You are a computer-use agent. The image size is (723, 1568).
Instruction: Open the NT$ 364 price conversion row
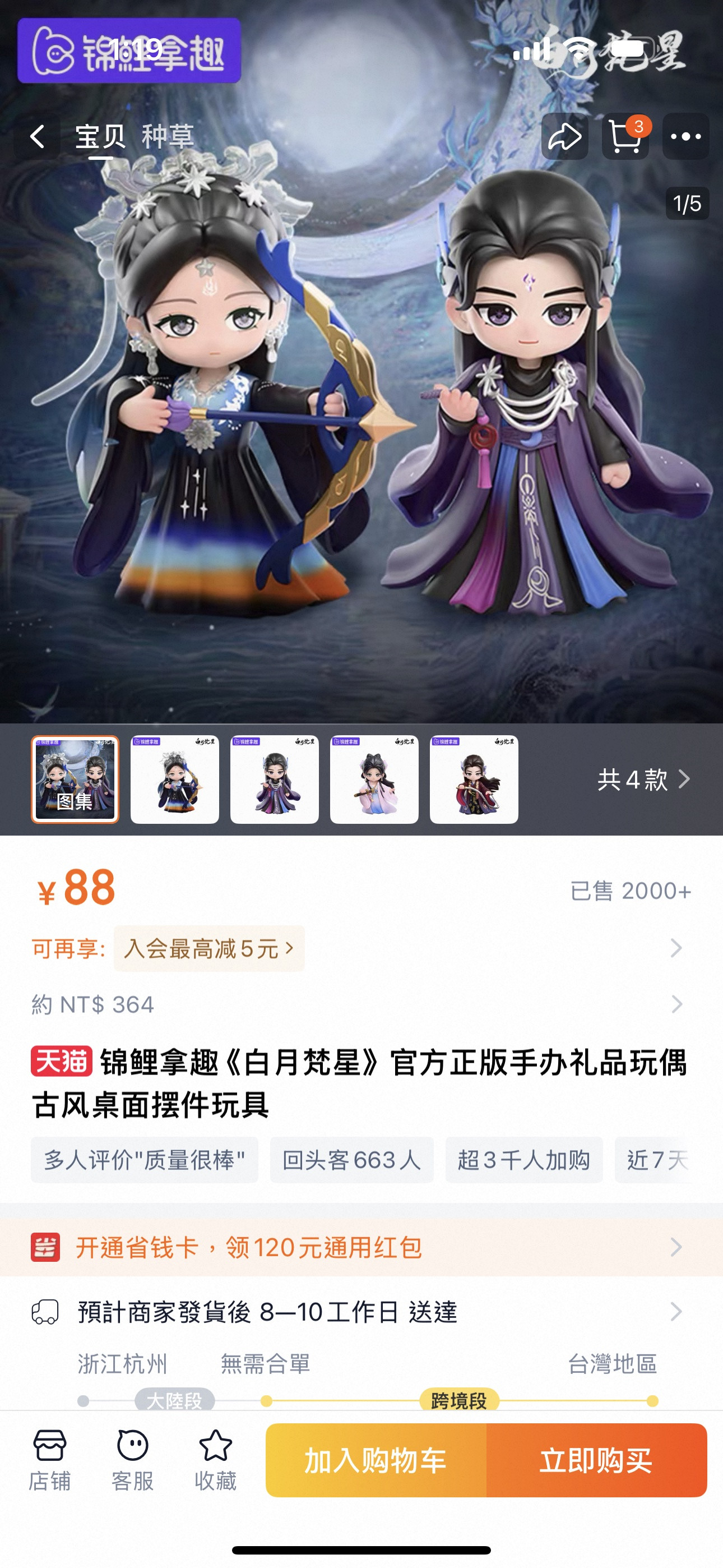(361, 1004)
